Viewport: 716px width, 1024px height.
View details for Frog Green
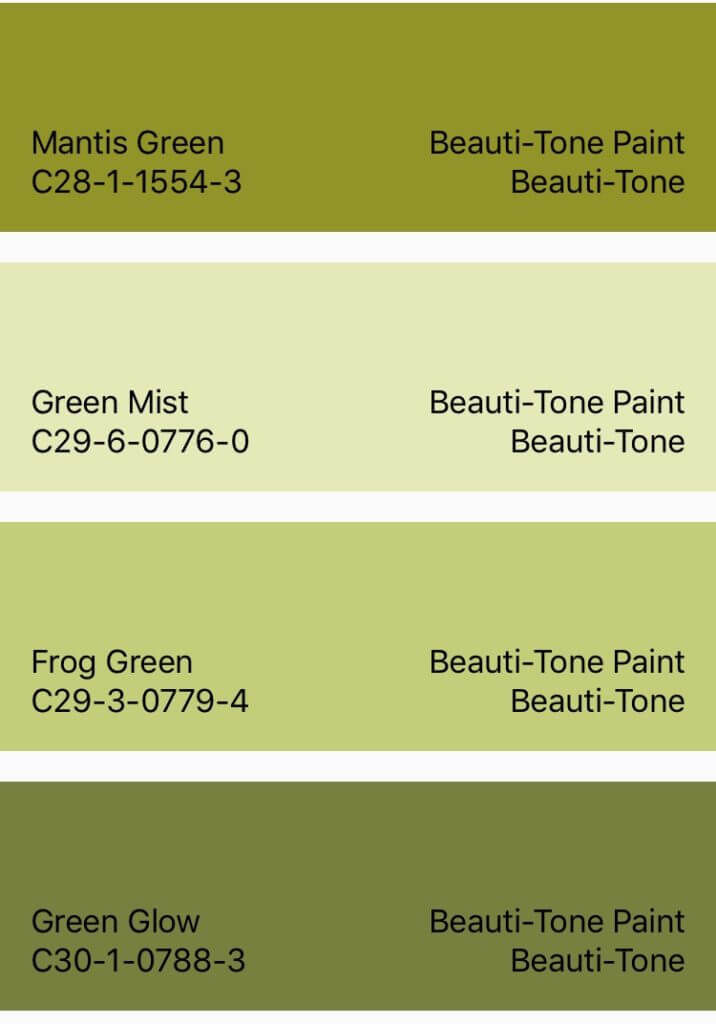coord(358,636)
